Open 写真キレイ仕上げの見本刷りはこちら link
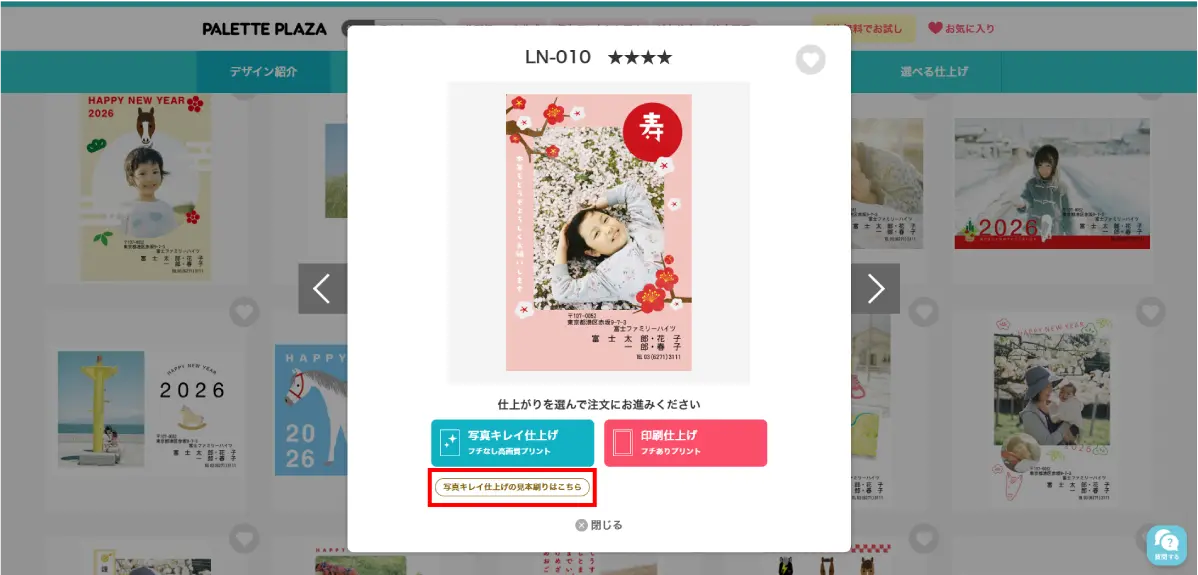The width and height of the screenshot is (1198, 575). [x=512, y=487]
